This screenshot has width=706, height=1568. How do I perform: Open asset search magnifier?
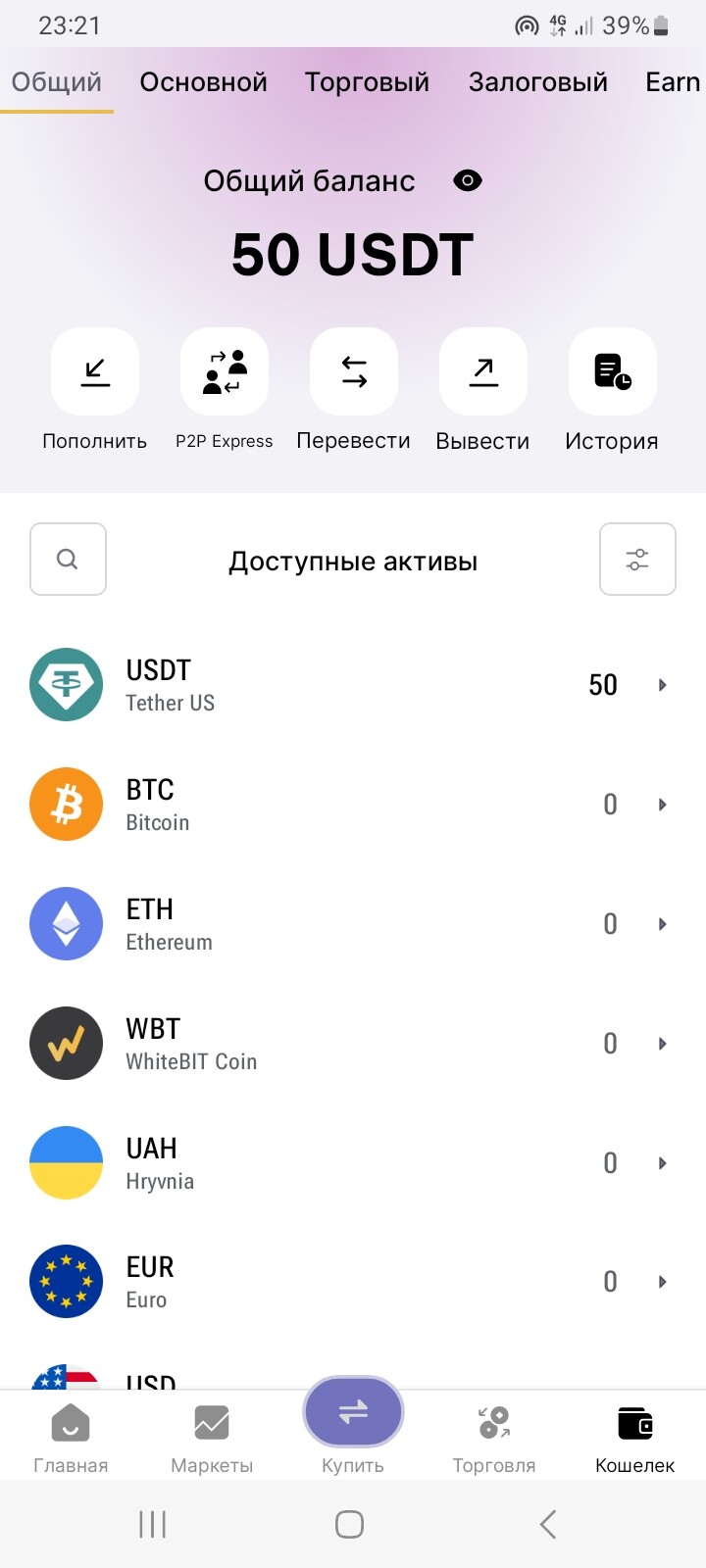point(68,559)
